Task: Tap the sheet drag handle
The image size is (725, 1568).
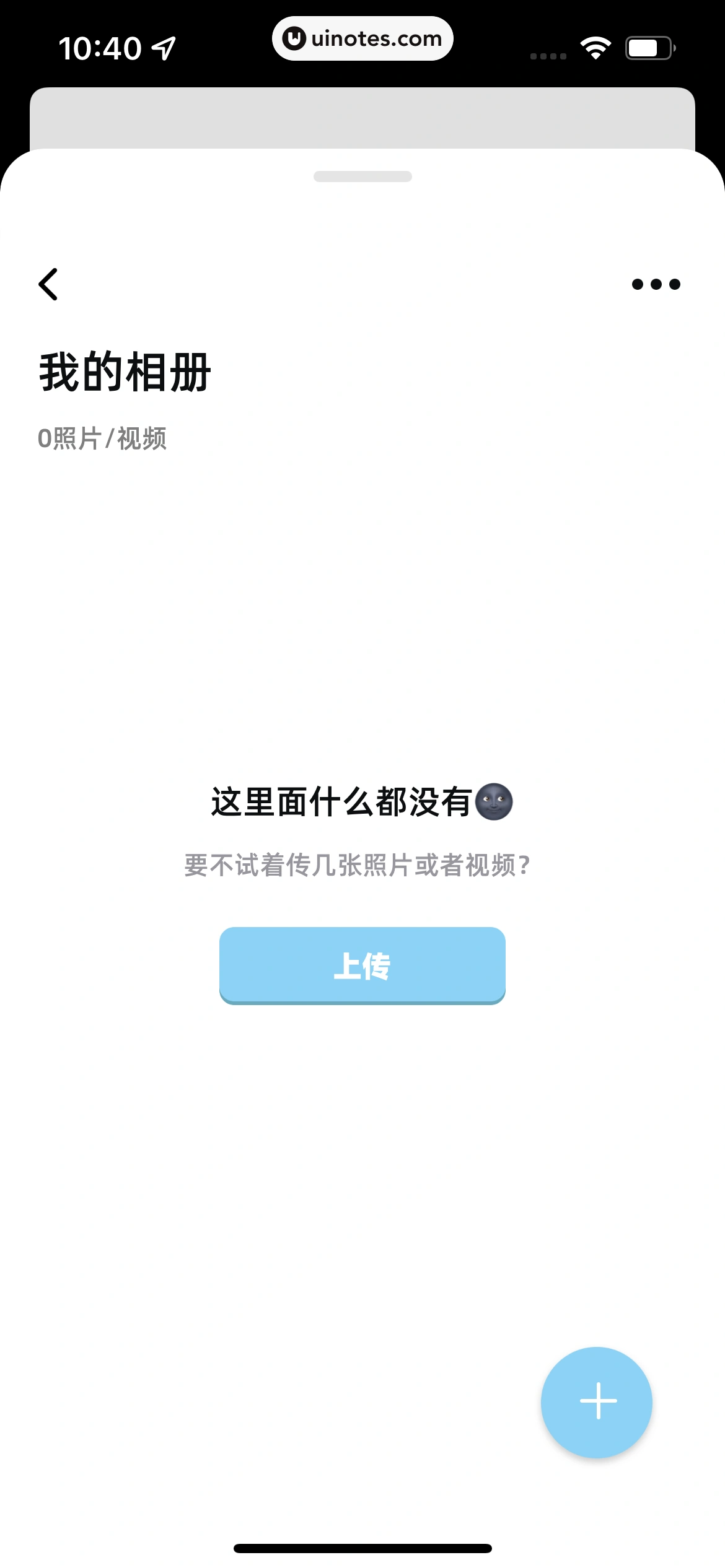Action: point(362,176)
